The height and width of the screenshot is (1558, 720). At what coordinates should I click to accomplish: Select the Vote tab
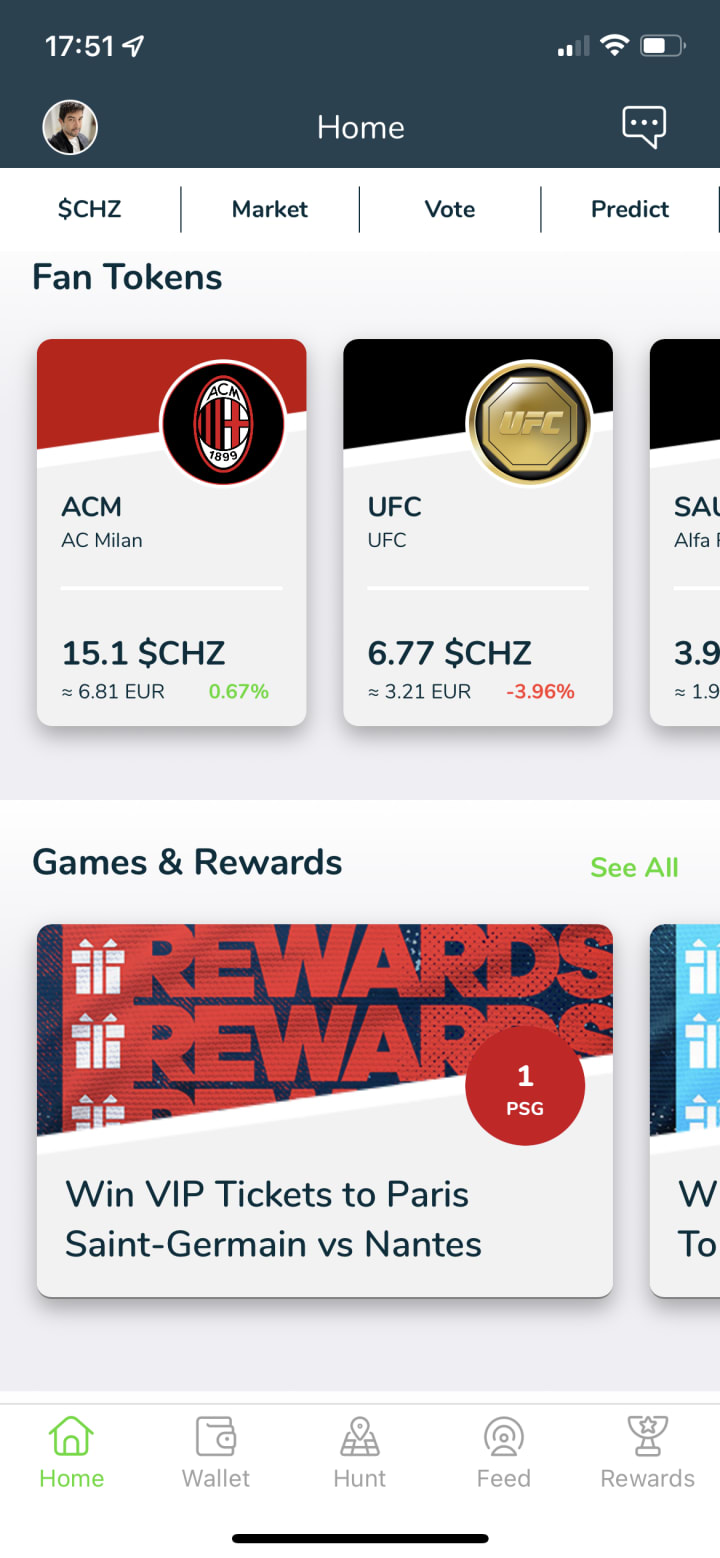click(450, 209)
